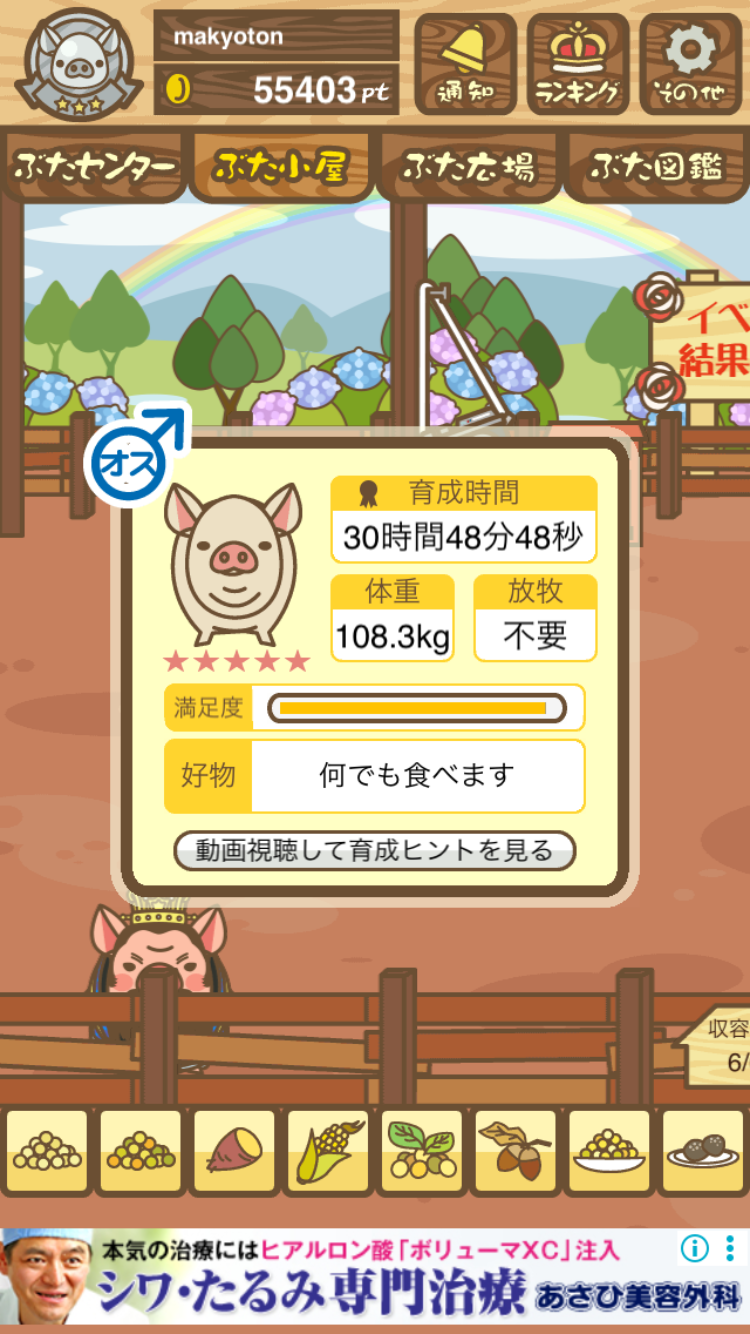Select the dark dumplings on a plate
The height and width of the screenshot is (1334, 750).
702,1152
